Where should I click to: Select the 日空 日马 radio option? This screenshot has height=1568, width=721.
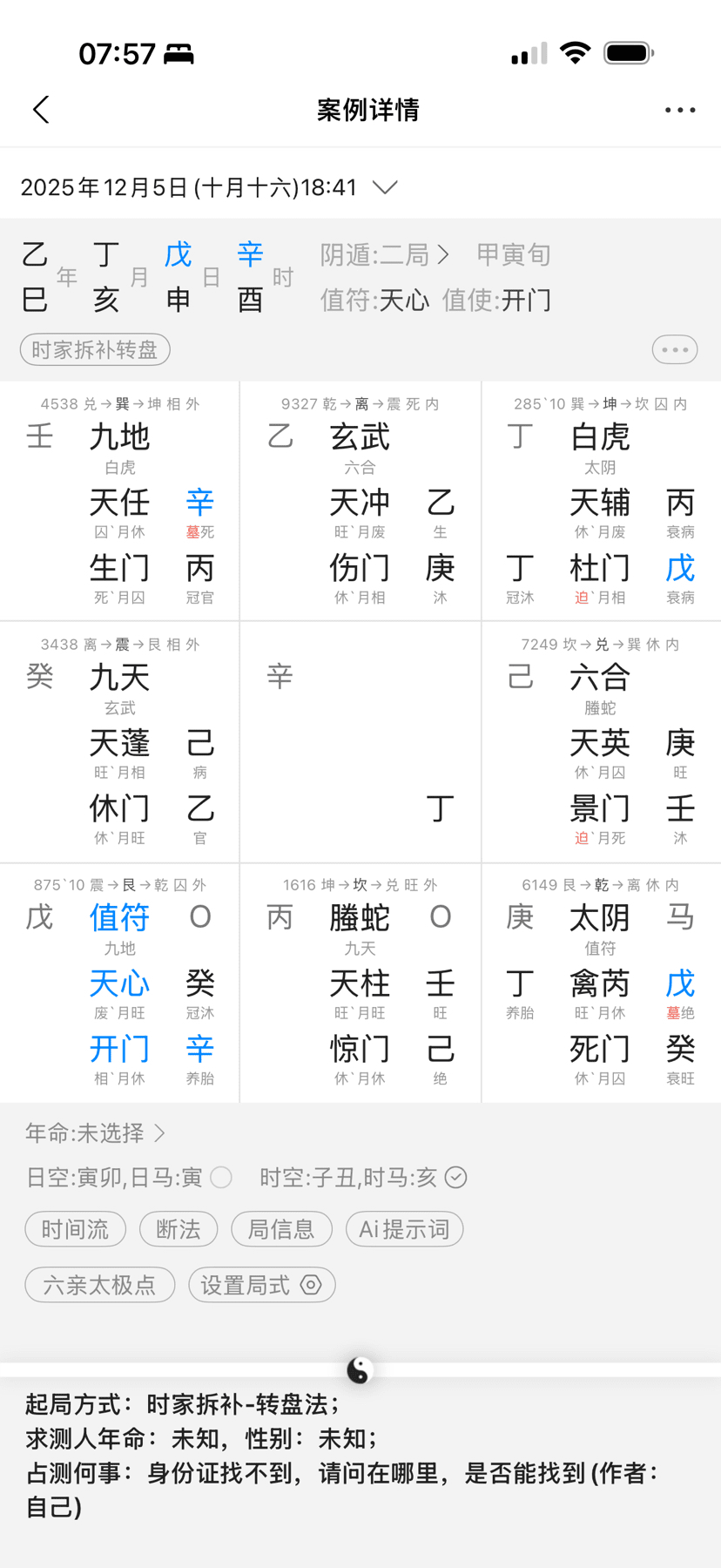point(221,1178)
